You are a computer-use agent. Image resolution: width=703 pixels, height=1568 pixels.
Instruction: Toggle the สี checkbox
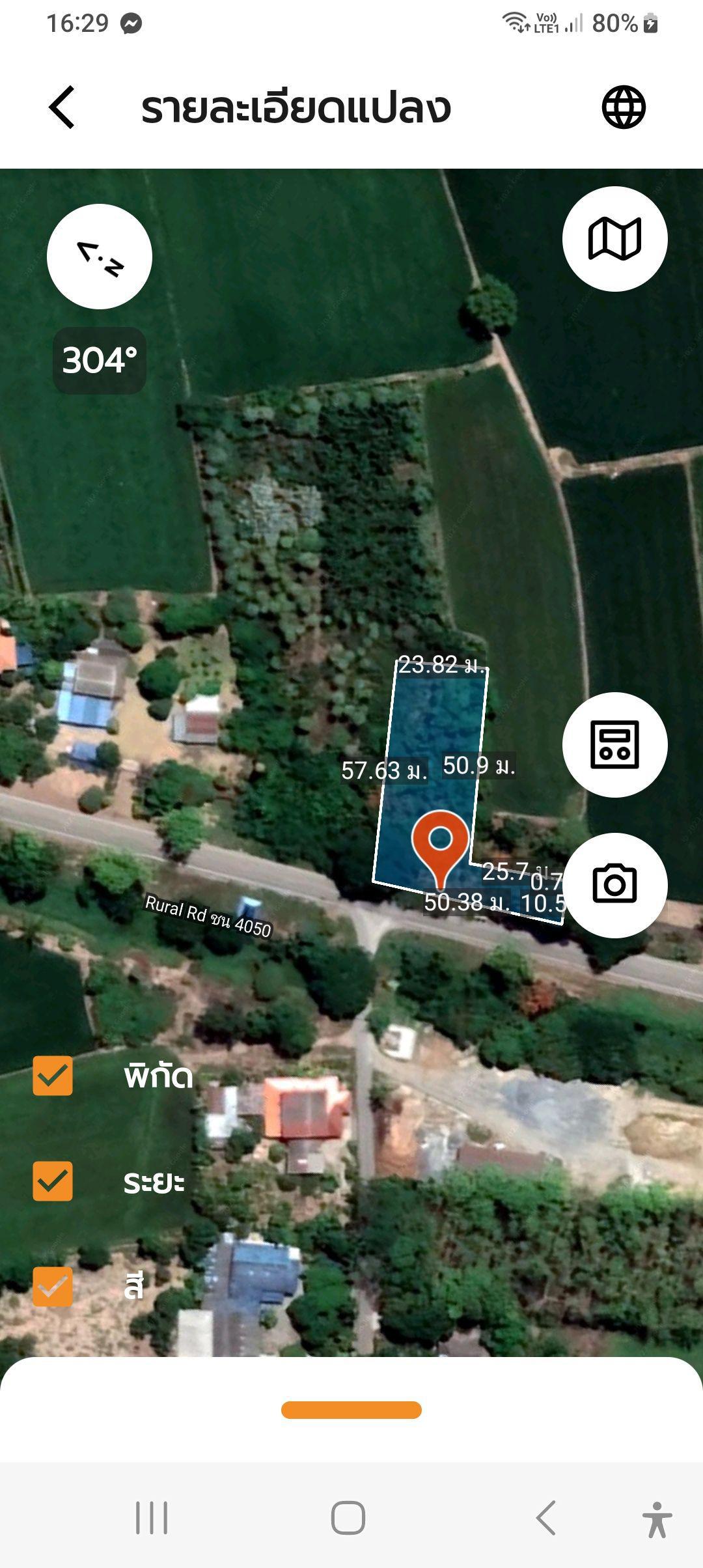click(53, 1286)
